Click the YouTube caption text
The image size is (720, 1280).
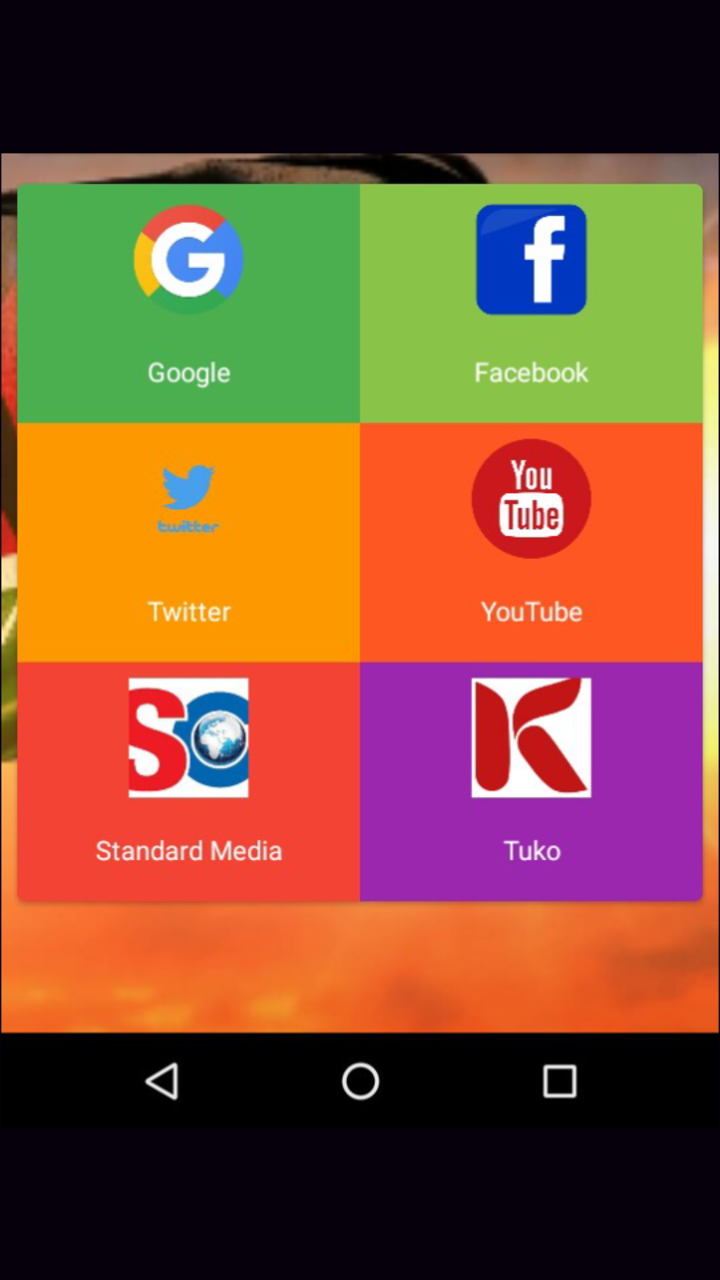[x=531, y=611]
